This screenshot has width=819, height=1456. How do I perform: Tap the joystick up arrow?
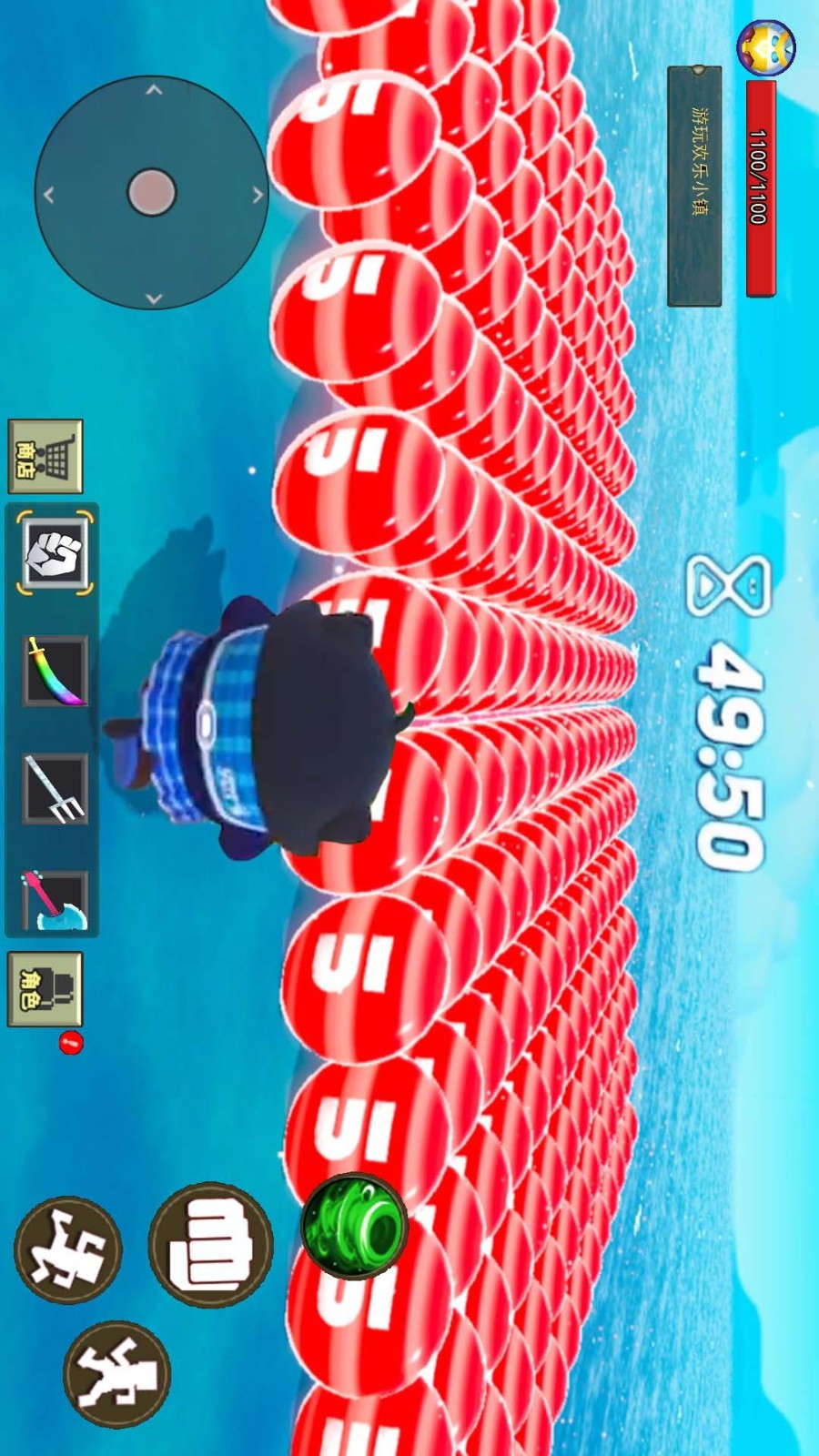point(257,194)
